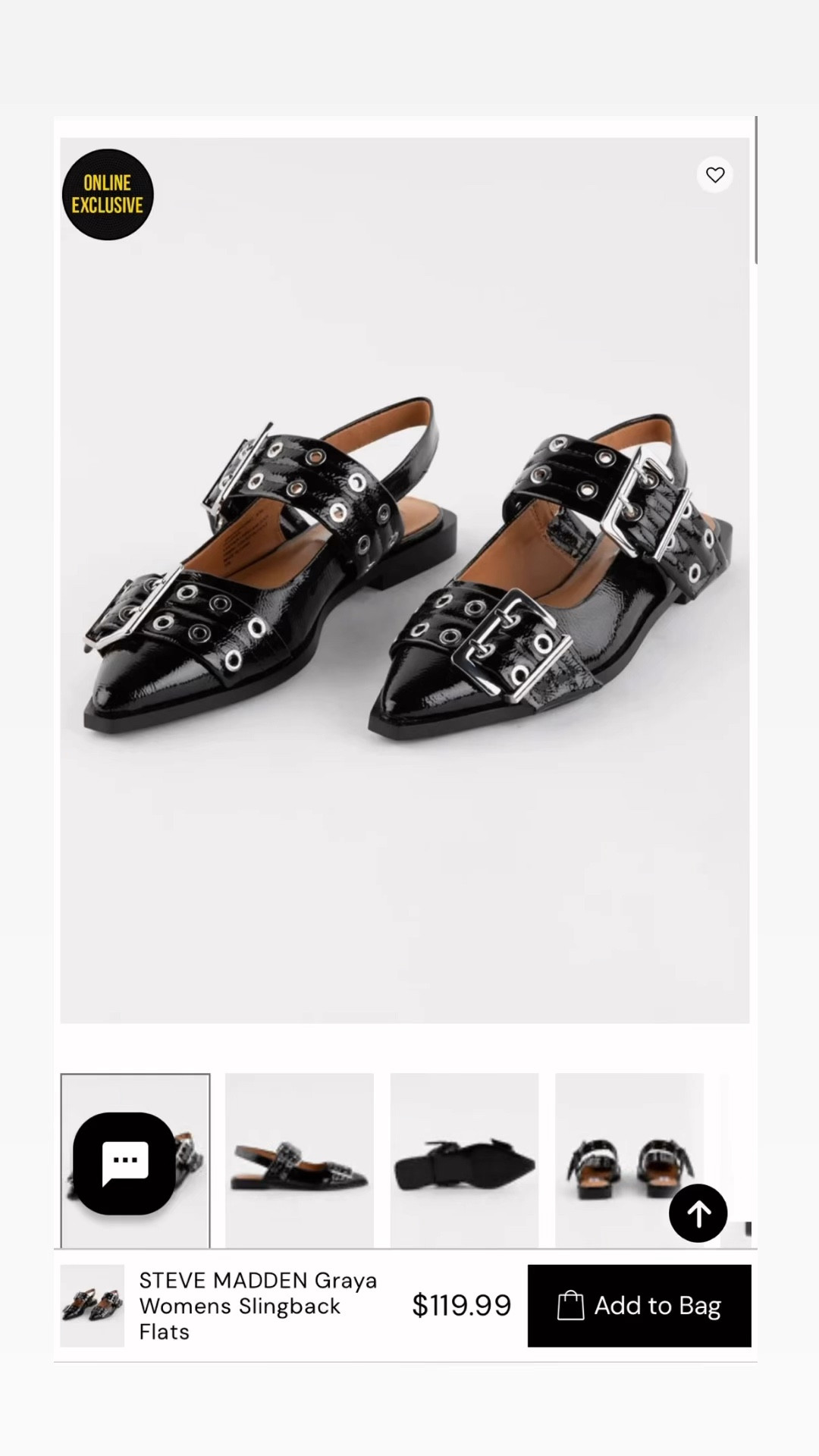This screenshot has width=819, height=1456.
Task: Click the Online Exclusive badge
Action: pos(108,194)
